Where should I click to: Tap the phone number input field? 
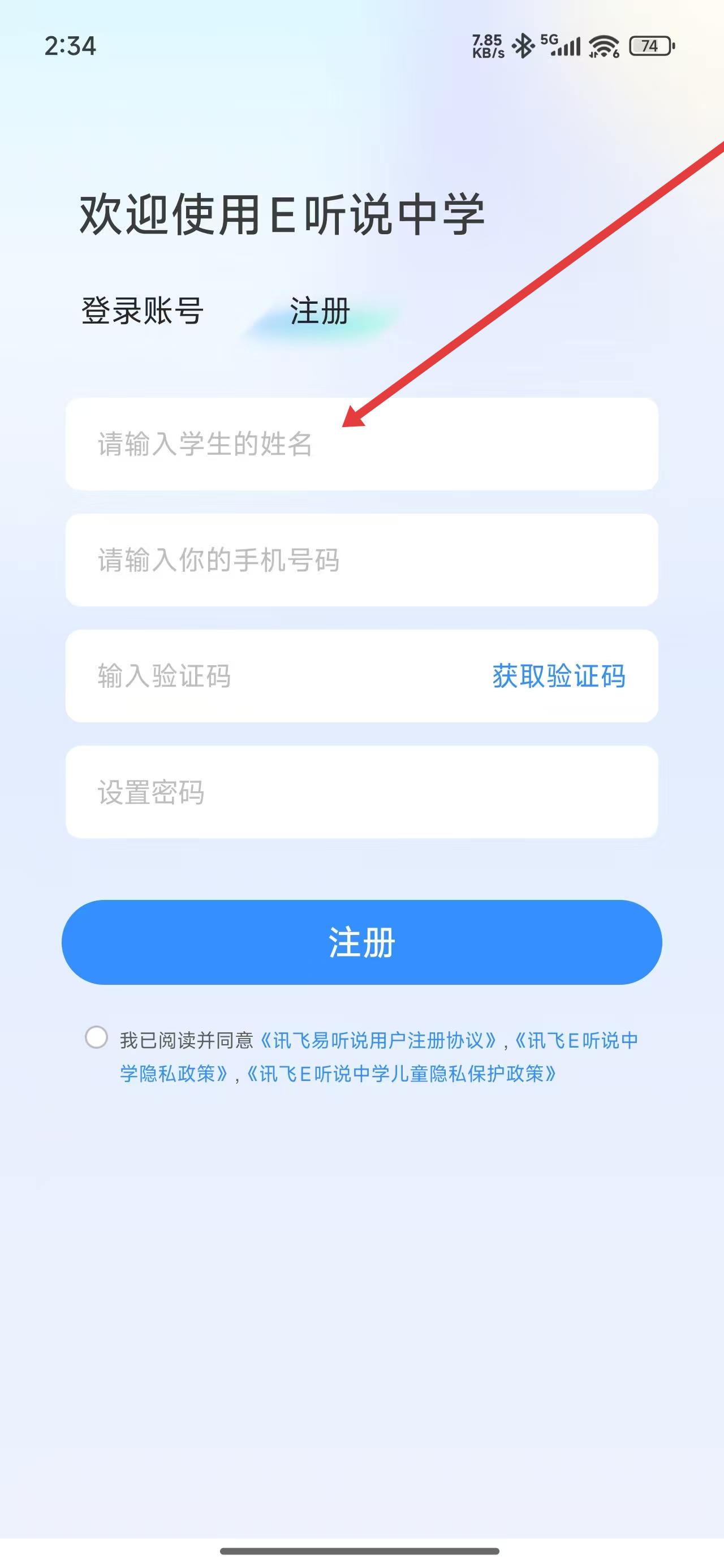pos(361,560)
